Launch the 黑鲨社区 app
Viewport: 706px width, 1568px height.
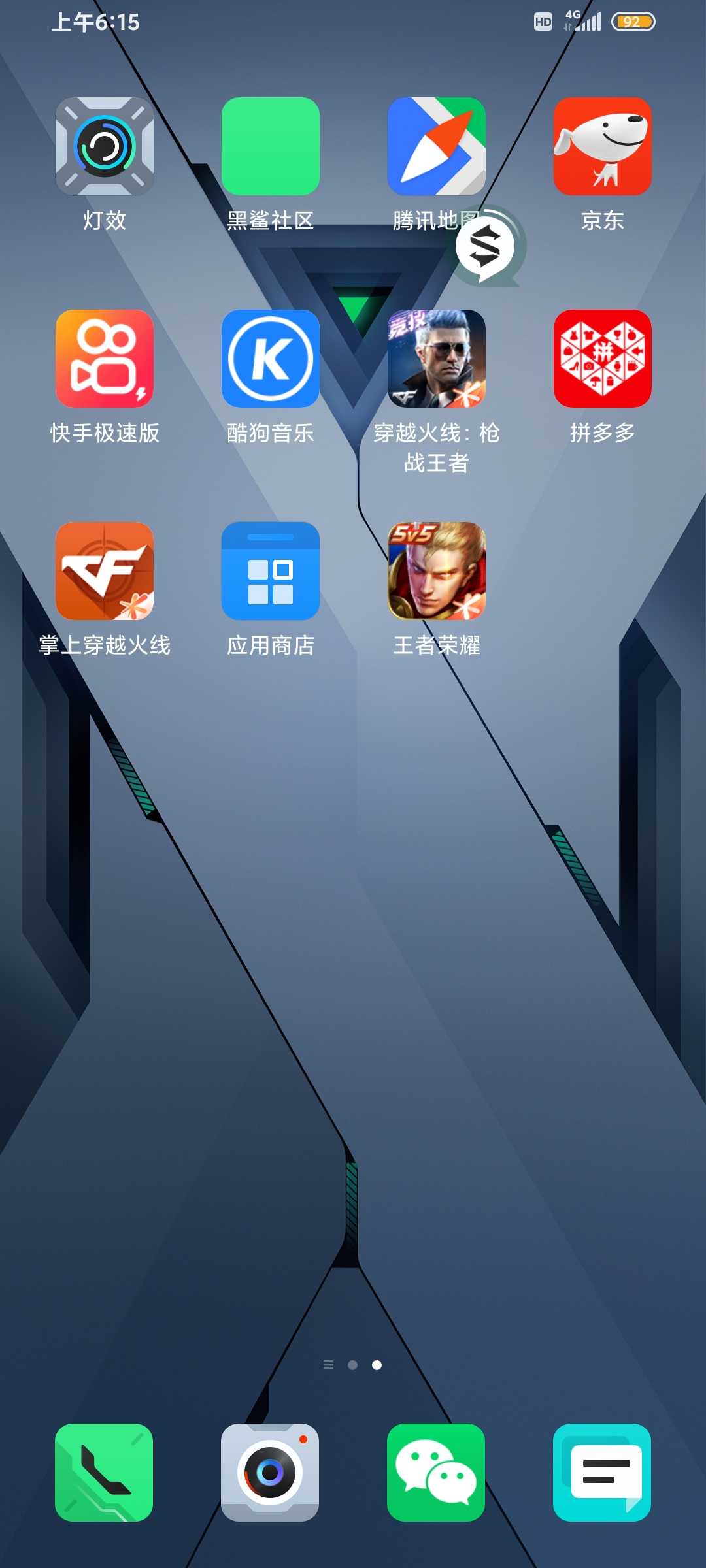(271, 146)
